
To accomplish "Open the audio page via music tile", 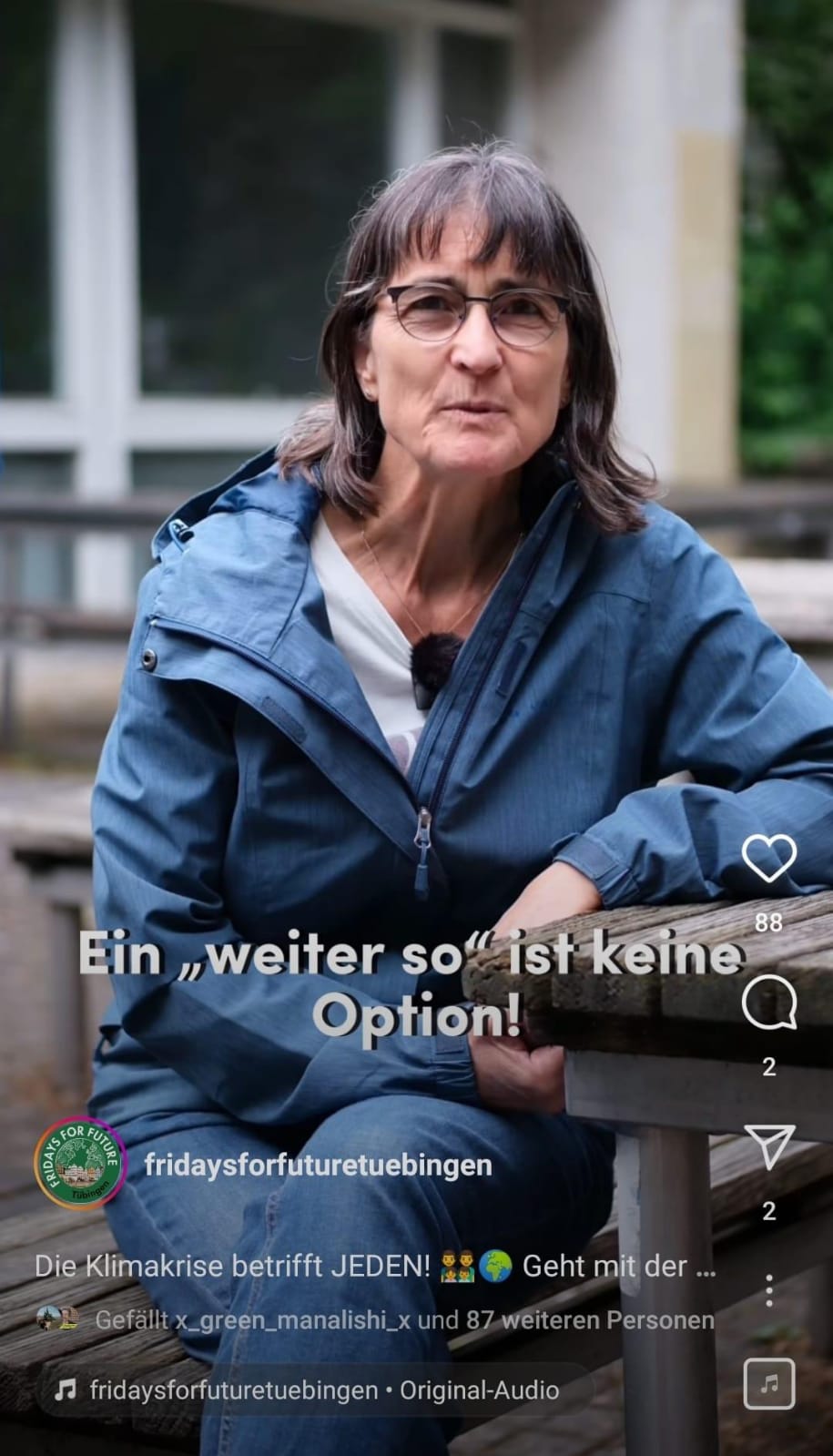I will (768, 1384).
